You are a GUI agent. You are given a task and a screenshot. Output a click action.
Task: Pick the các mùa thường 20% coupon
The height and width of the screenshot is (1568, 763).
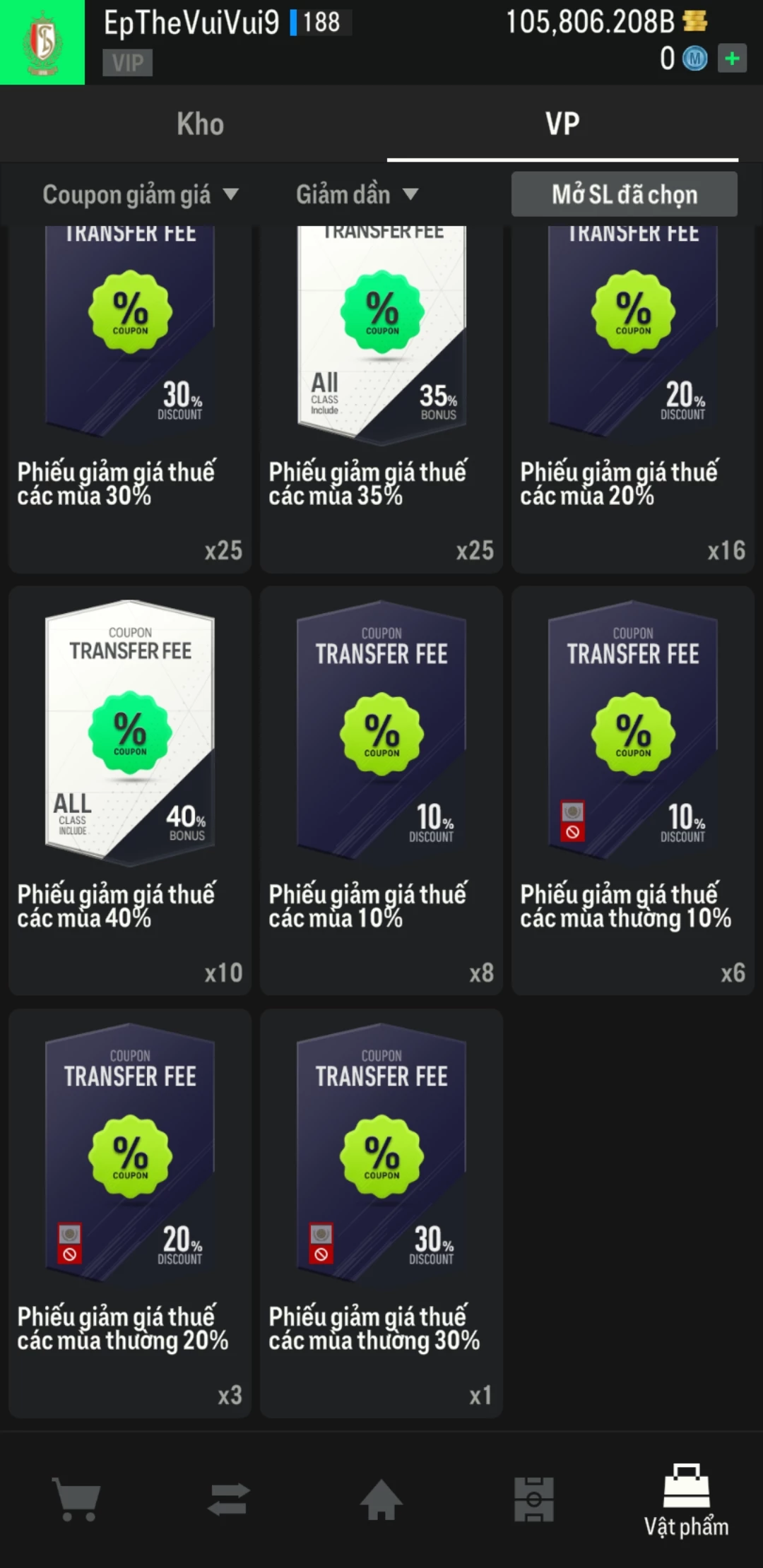click(x=130, y=1212)
